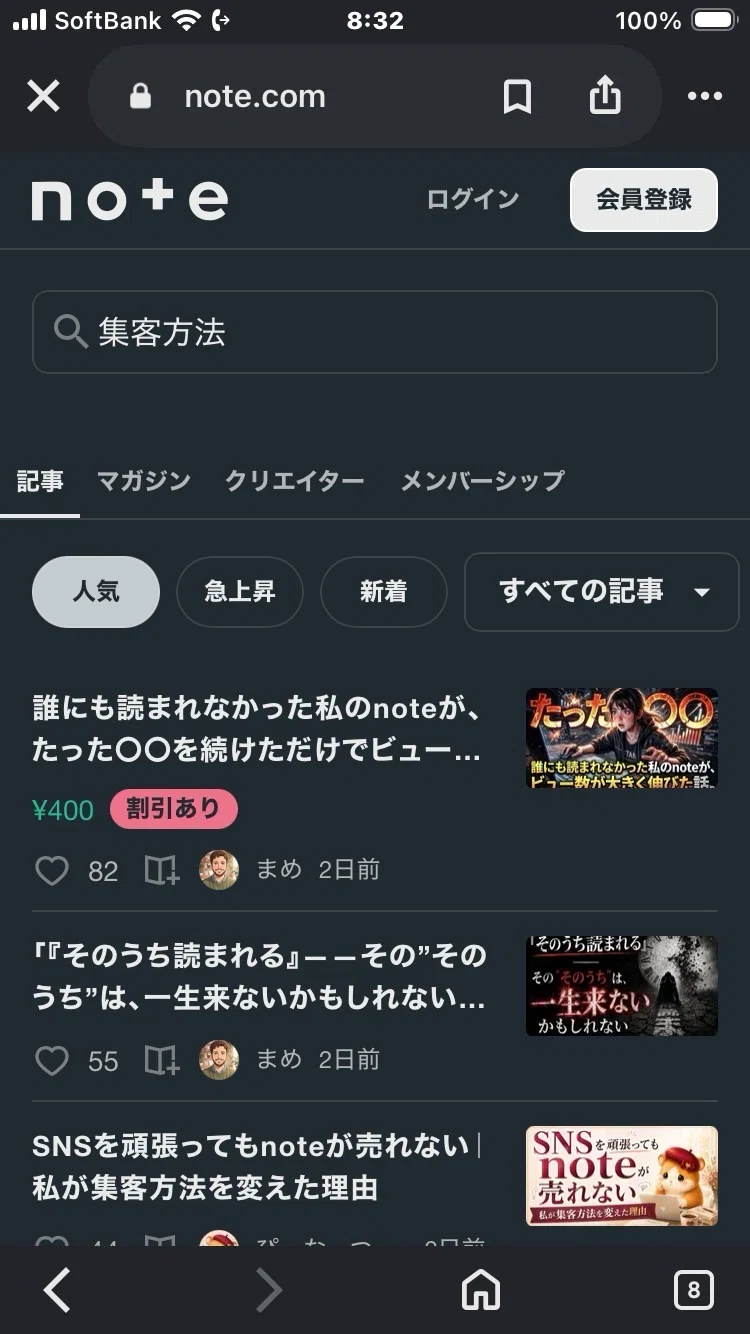Save the 55-likes article to a magazine

pyautogui.click(x=161, y=1061)
